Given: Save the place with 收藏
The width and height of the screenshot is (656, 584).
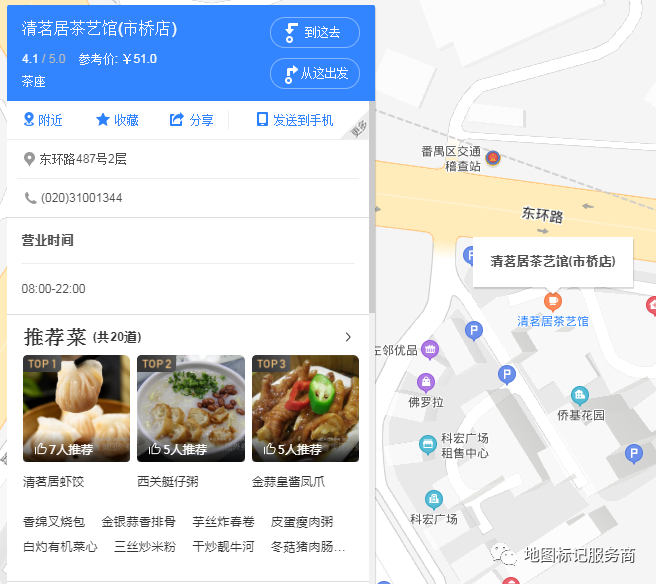Looking at the screenshot, I should 117,120.
